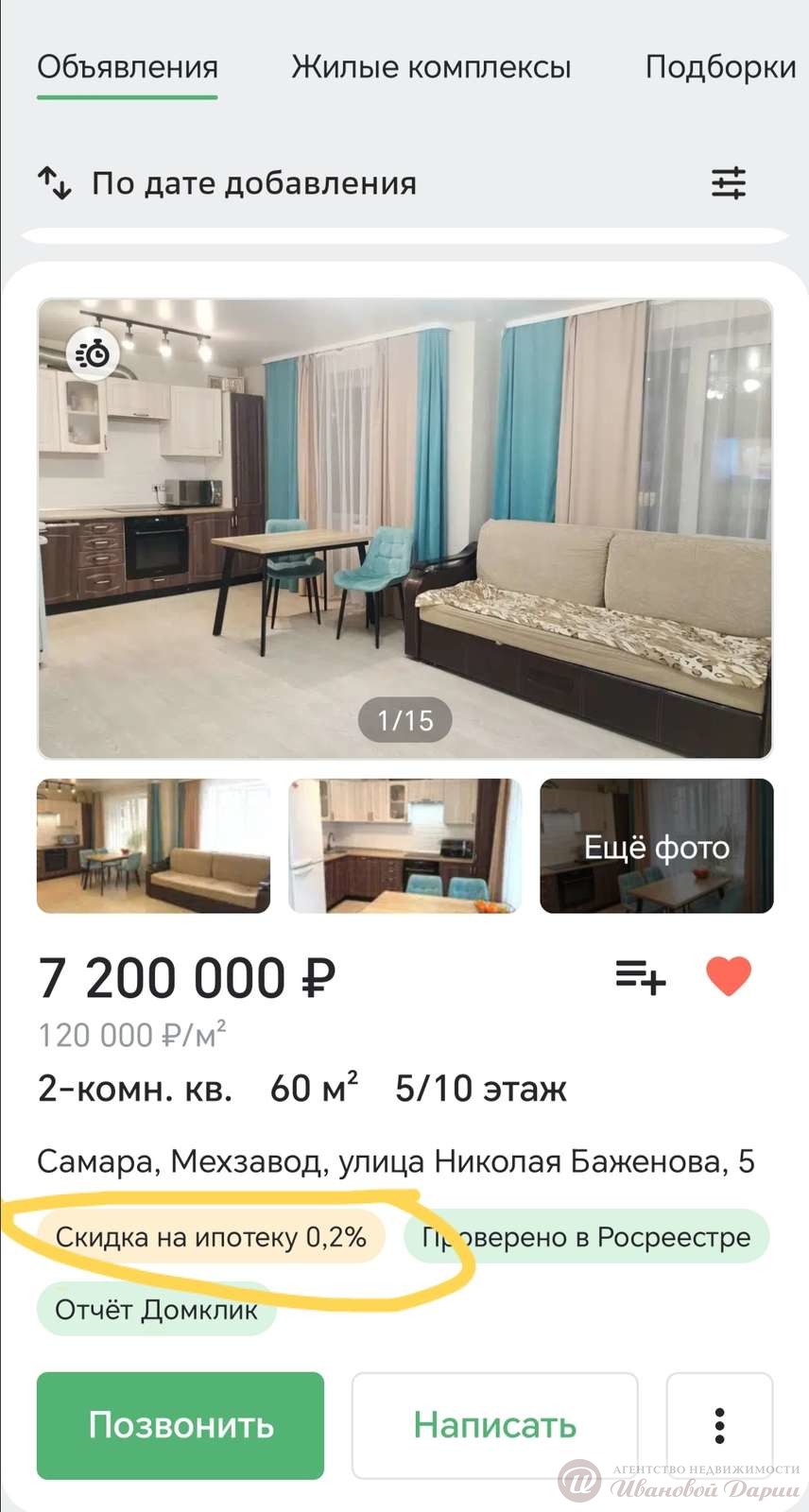Tap the Скидка на ипотеку 0,2% chip
Image resolution: width=809 pixels, height=1512 pixels.
211,1237
